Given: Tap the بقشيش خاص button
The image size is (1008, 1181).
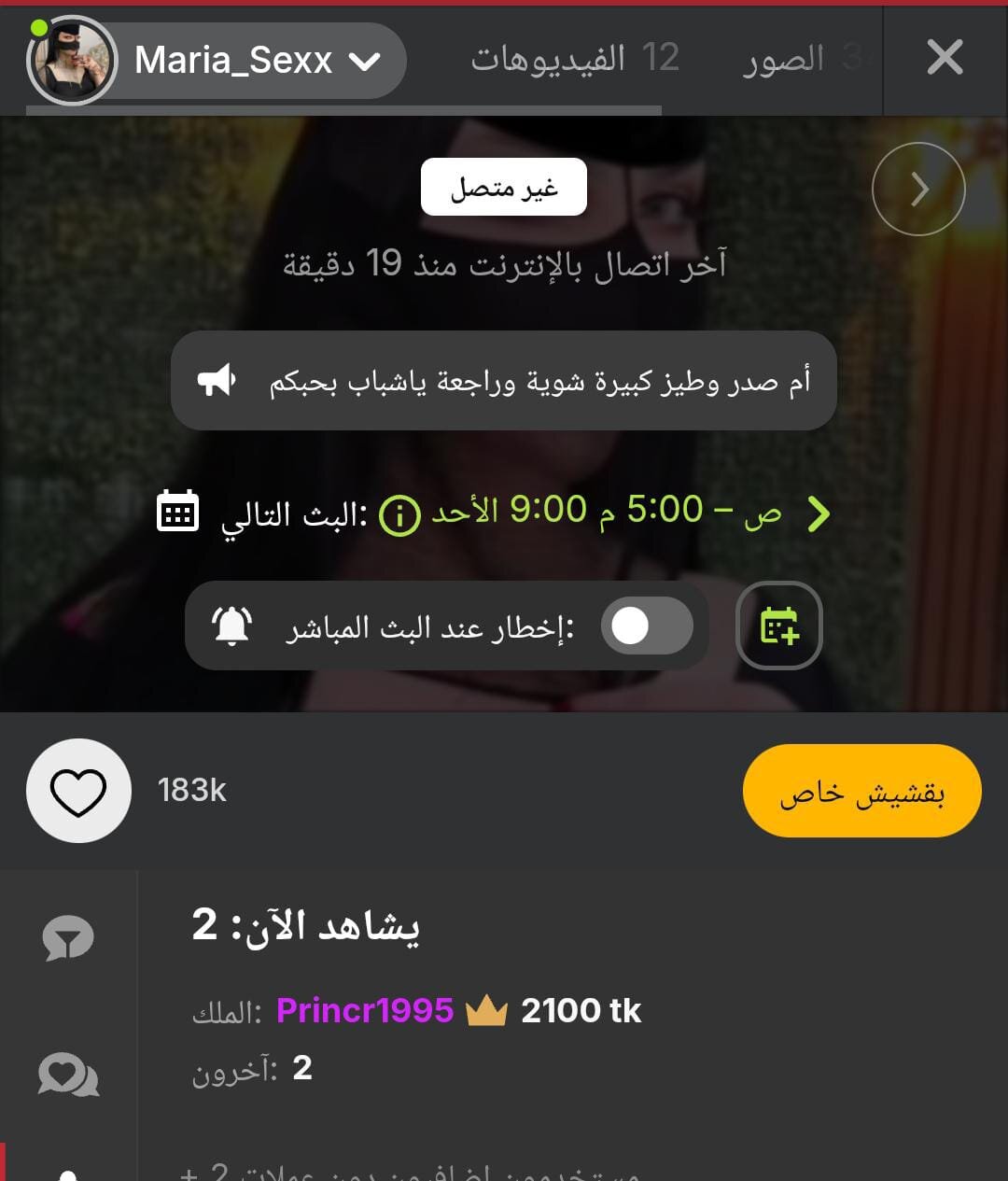Looking at the screenshot, I should coord(861,792).
